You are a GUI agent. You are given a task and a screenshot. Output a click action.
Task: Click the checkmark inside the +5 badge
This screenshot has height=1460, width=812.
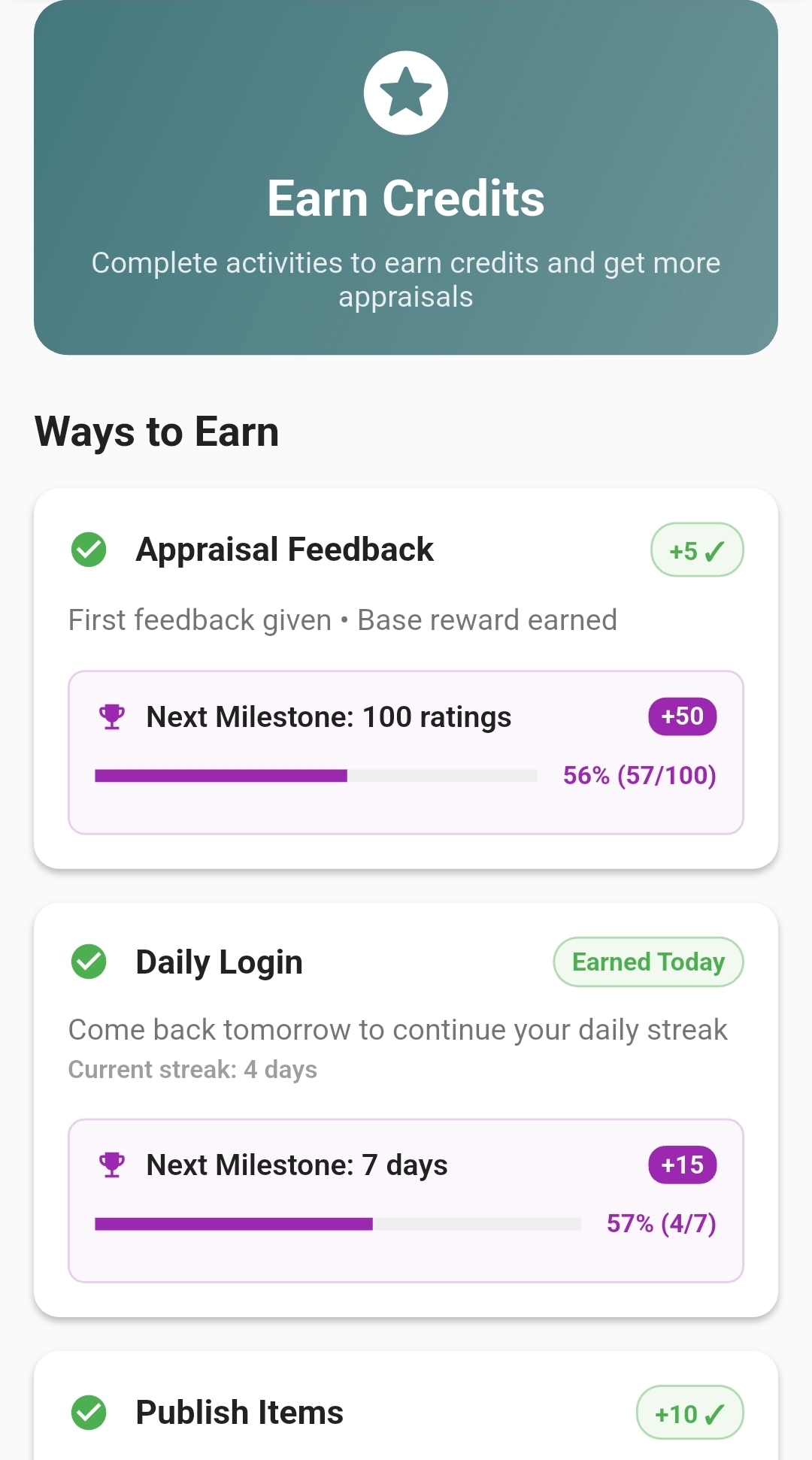714,550
